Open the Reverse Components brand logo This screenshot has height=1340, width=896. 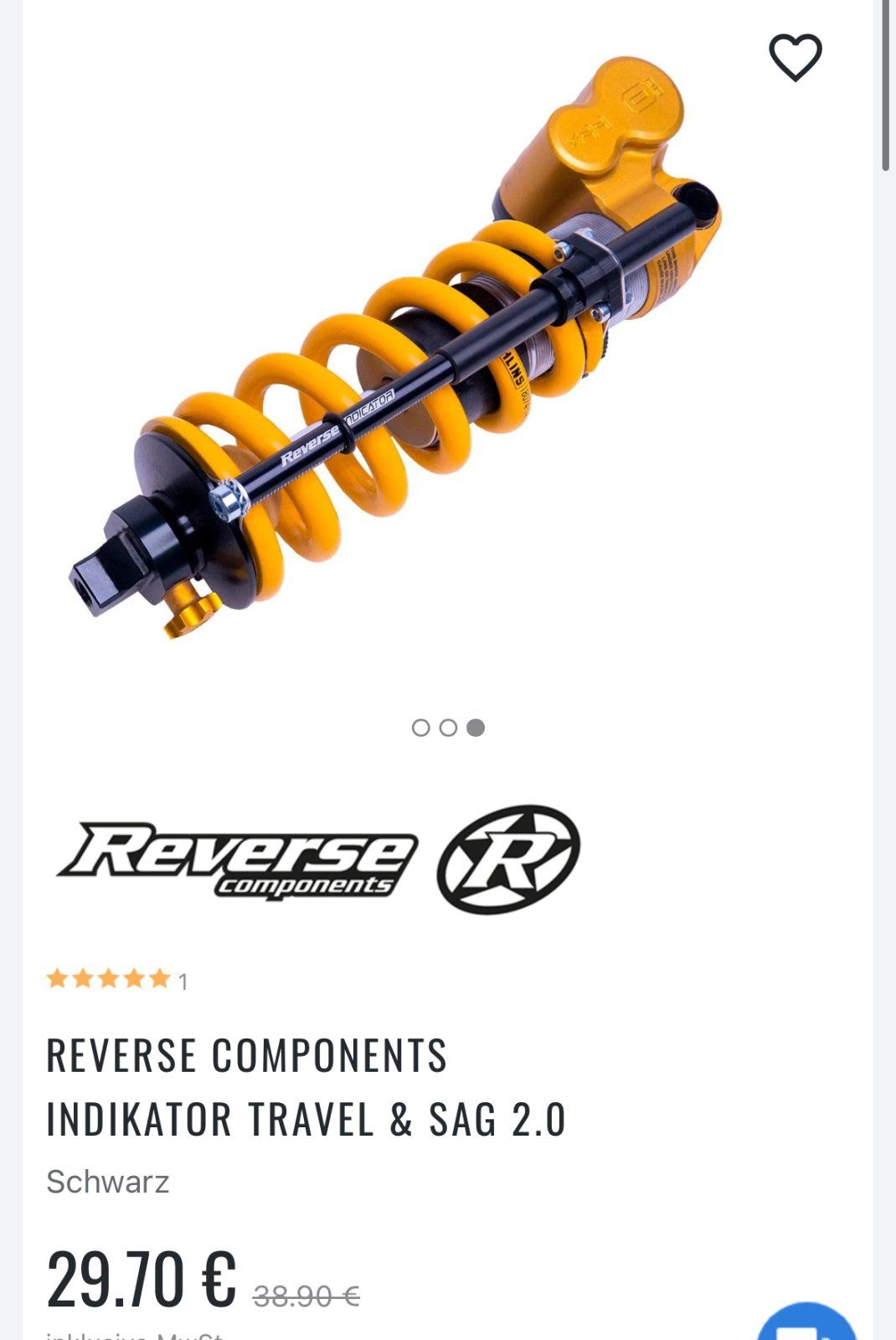[x=318, y=859]
